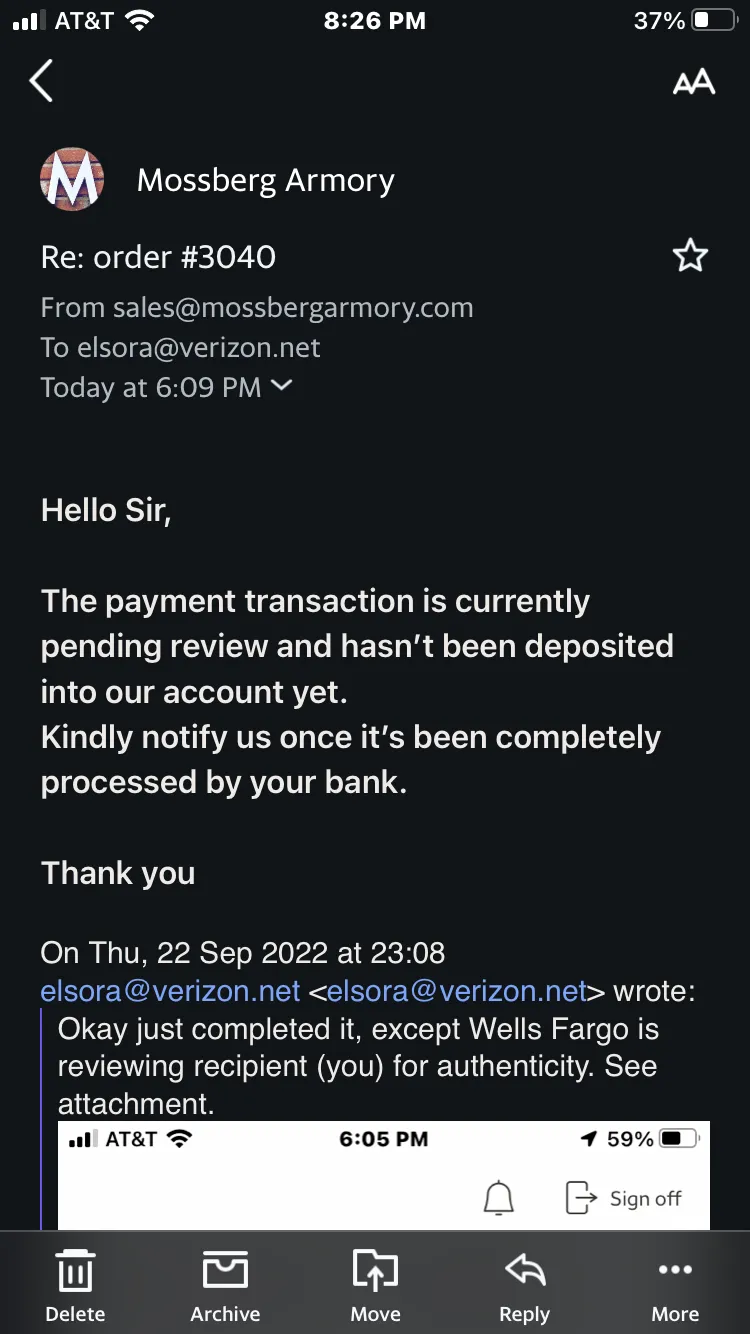Change text size with the AA icon
750x1334 pixels.
click(x=693, y=82)
